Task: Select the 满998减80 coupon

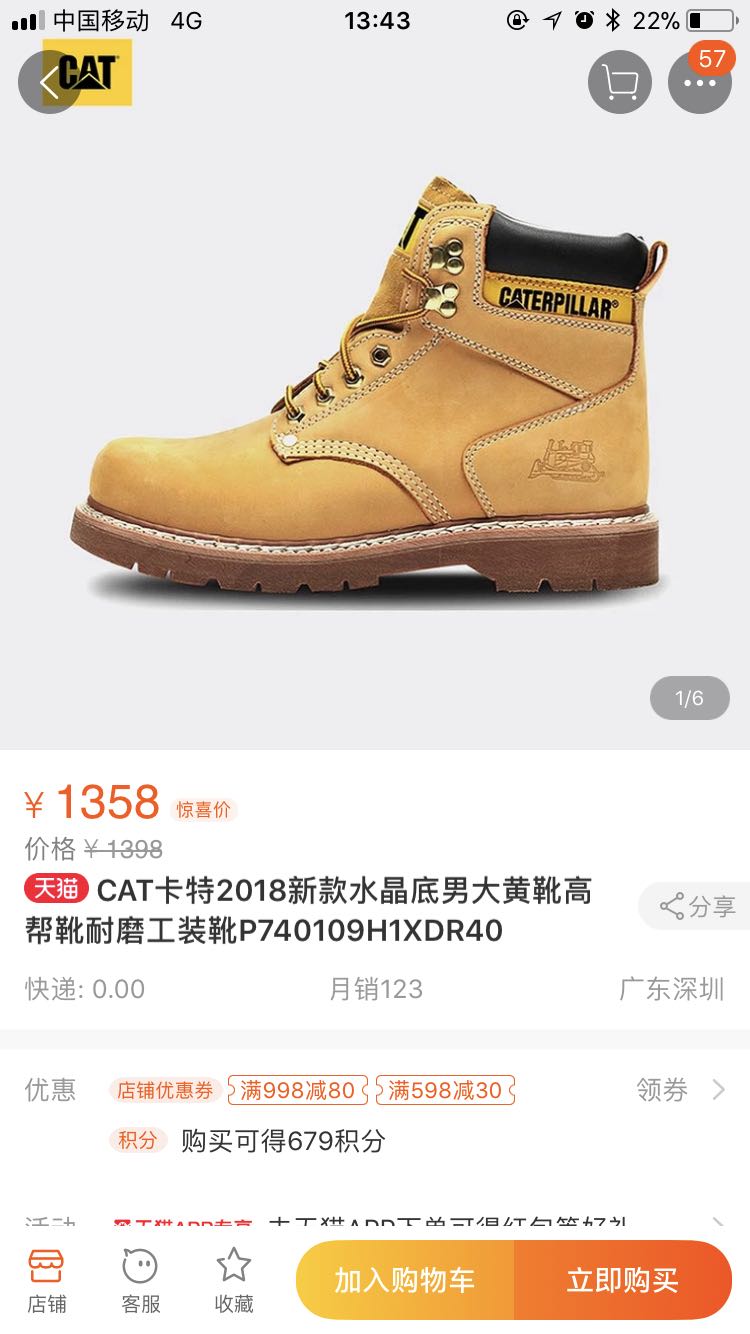Action: [x=298, y=1090]
